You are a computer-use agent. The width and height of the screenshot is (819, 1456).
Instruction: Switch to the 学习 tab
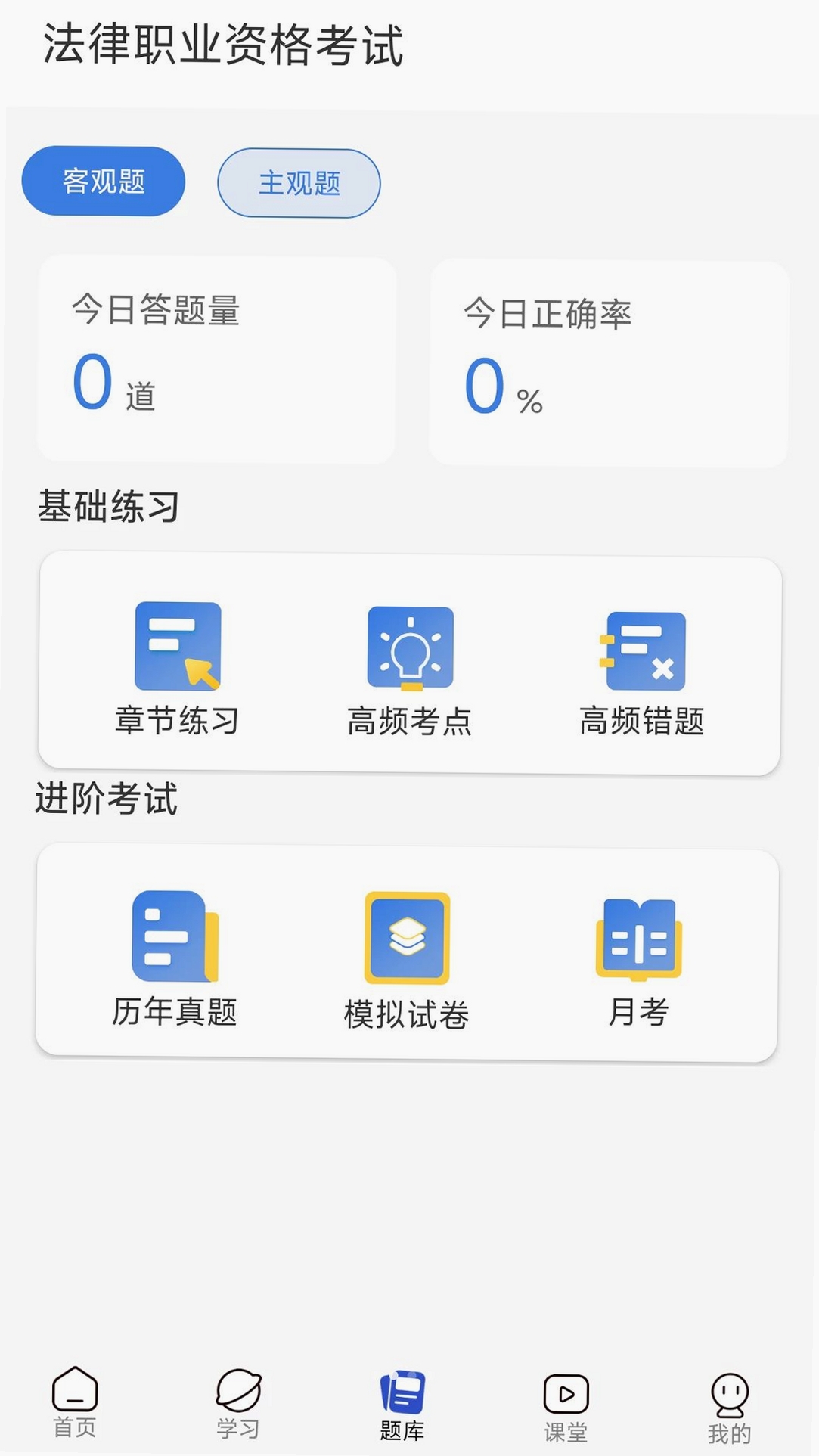tap(238, 1404)
